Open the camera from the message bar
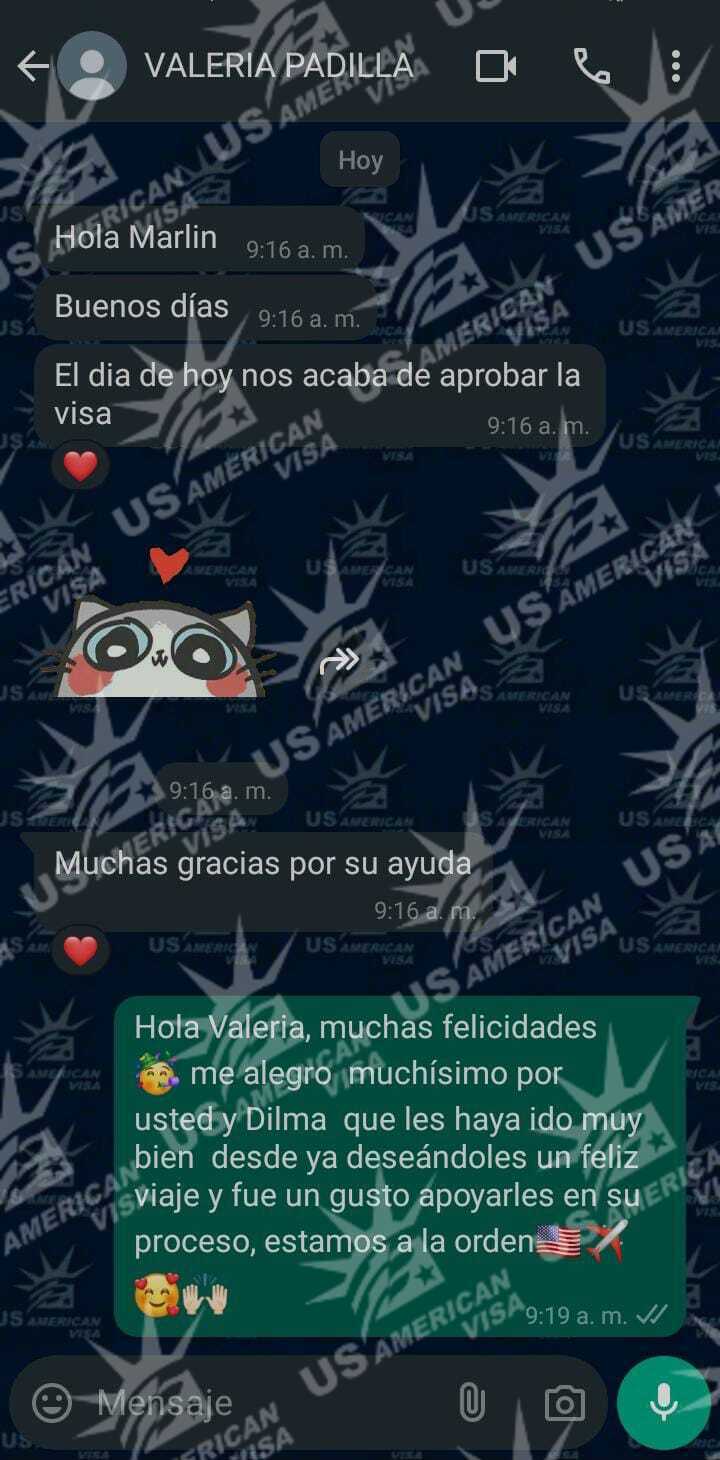The width and height of the screenshot is (720, 1460). pos(565,1403)
